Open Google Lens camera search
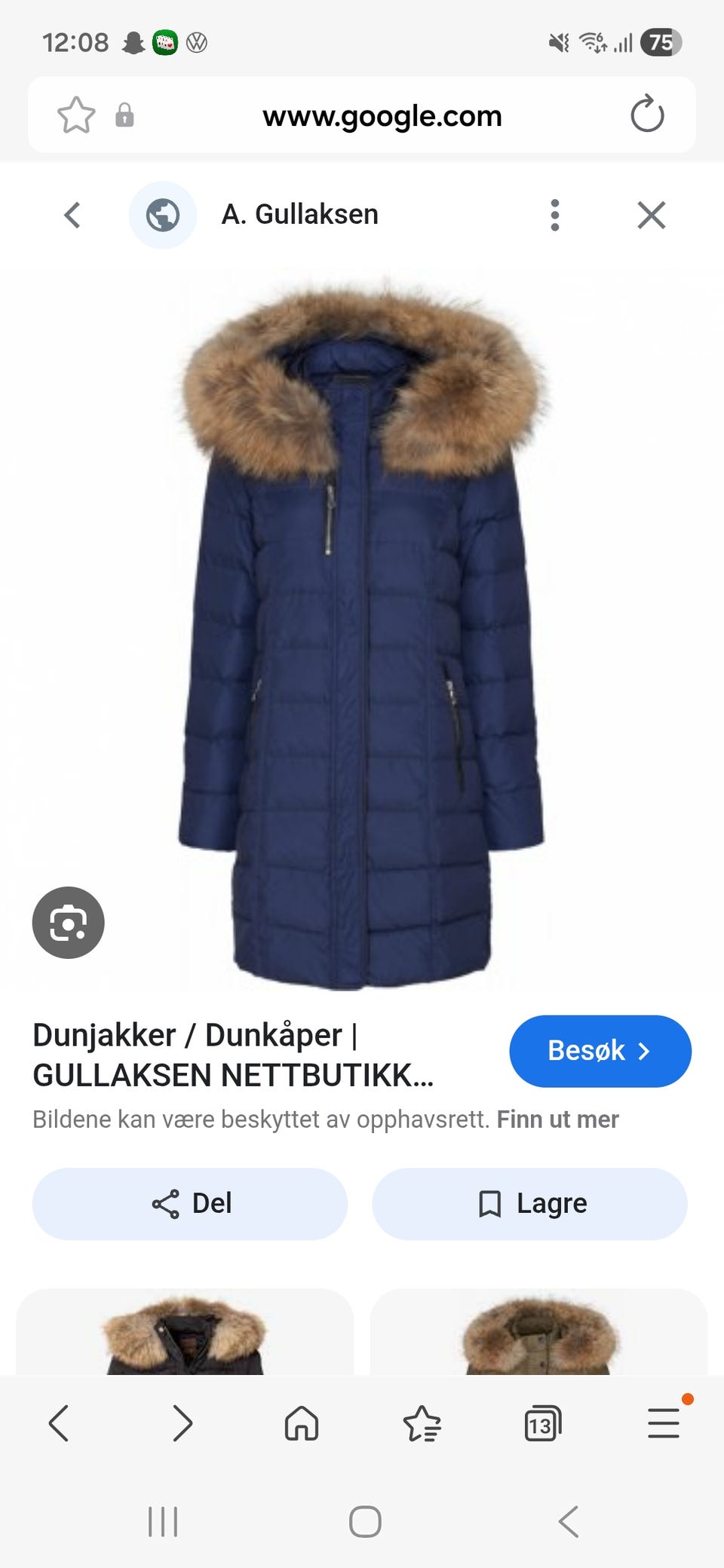 coord(68,923)
